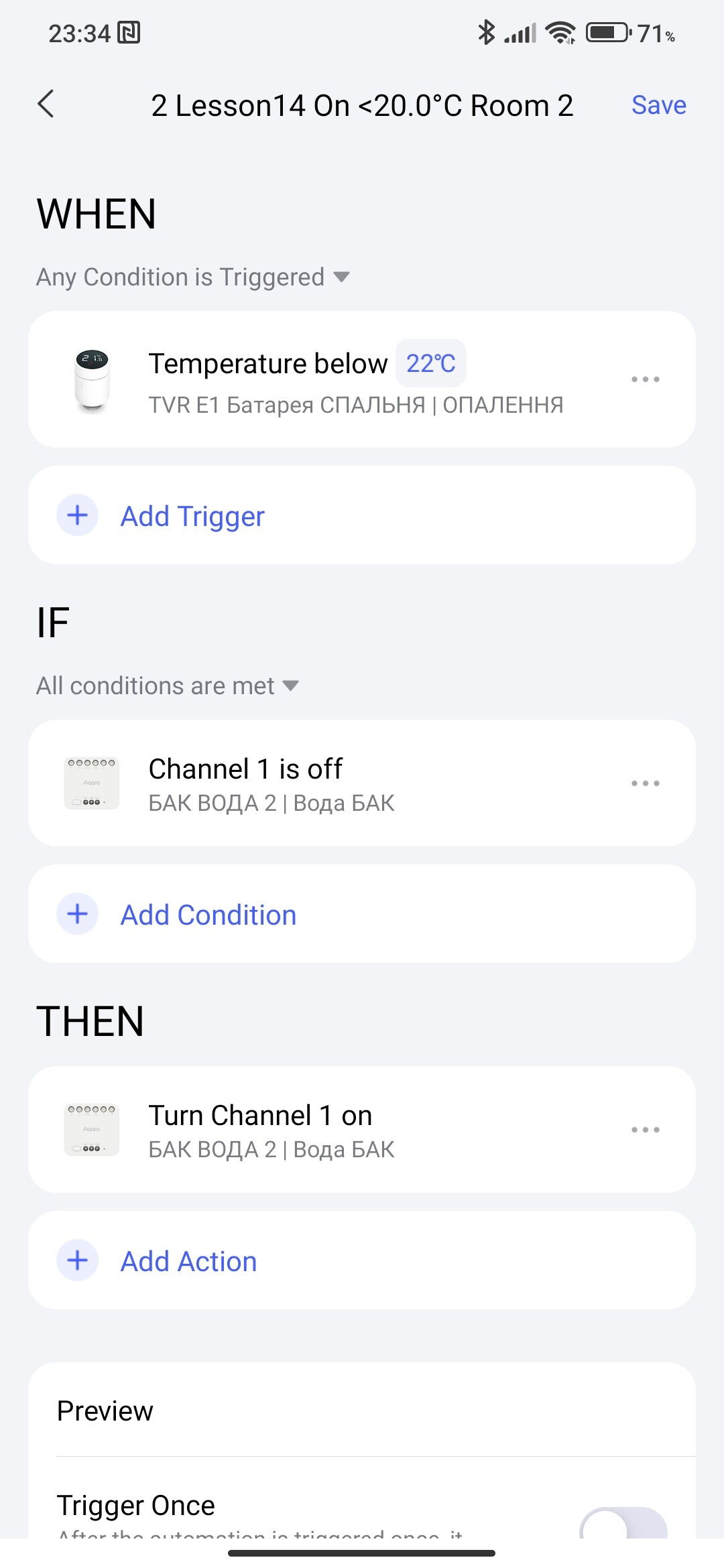Add a new action
This screenshot has width=724, height=1568.
coord(189,1261)
